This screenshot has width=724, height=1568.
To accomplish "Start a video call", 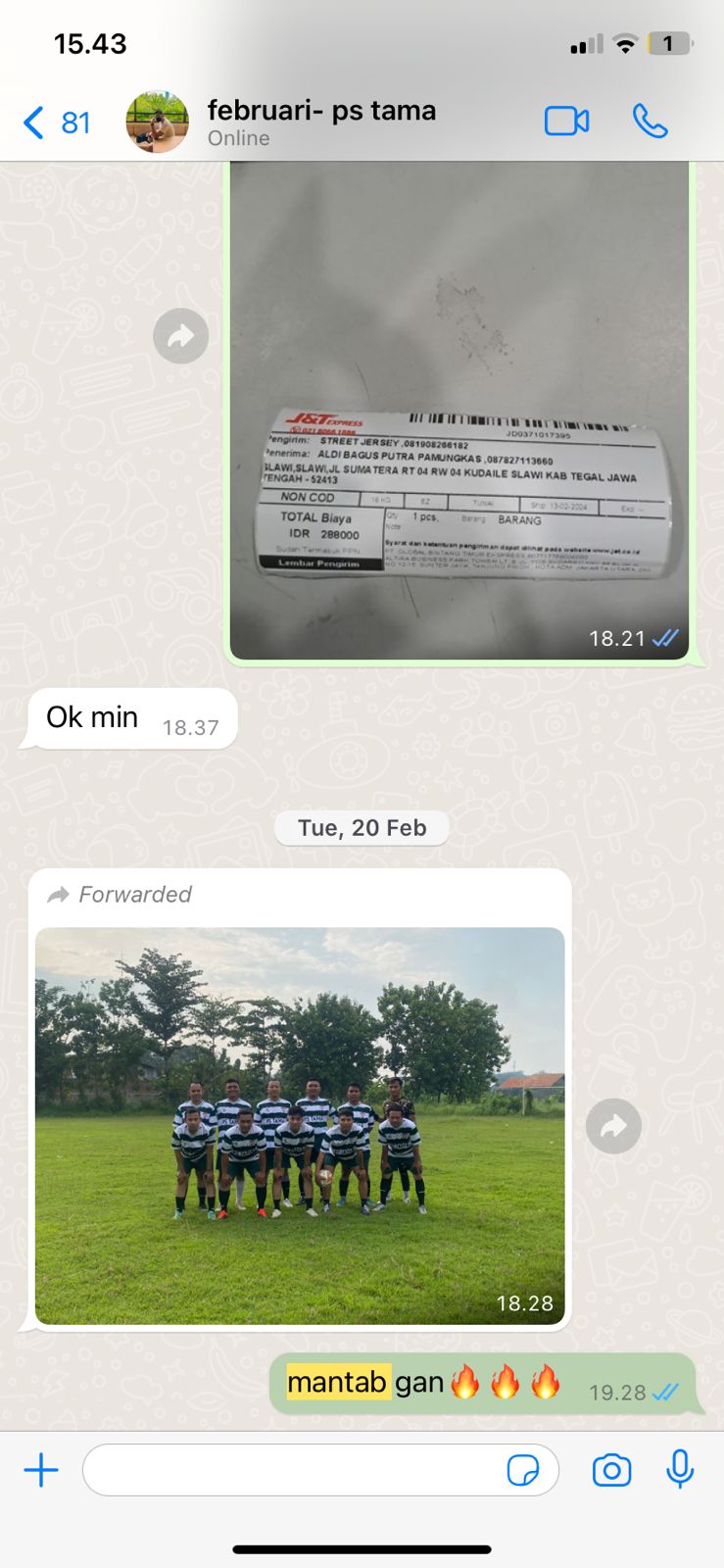I will [x=566, y=120].
